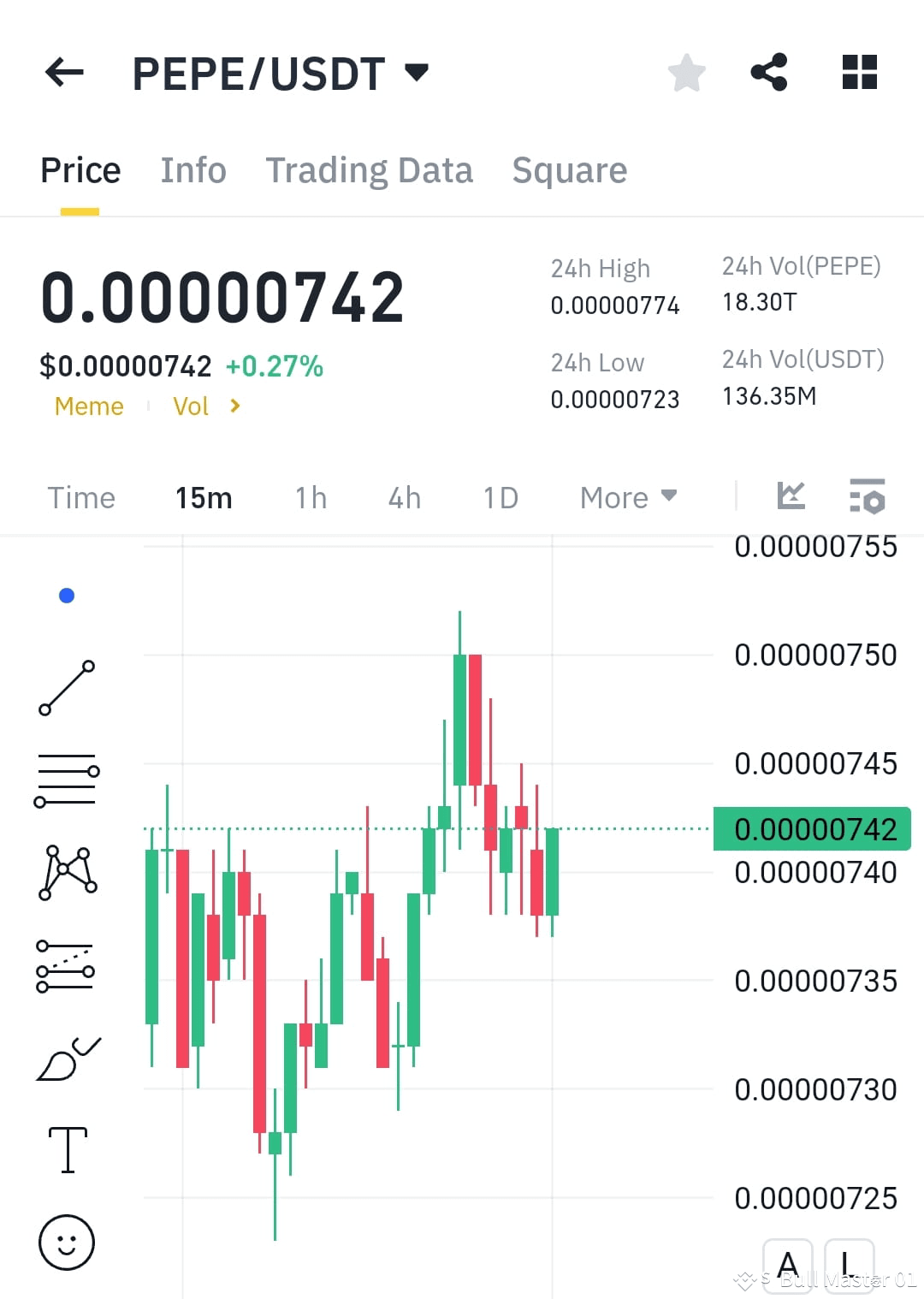924x1299 pixels.
Task: Go back with the arrow button
Action: coord(64,73)
